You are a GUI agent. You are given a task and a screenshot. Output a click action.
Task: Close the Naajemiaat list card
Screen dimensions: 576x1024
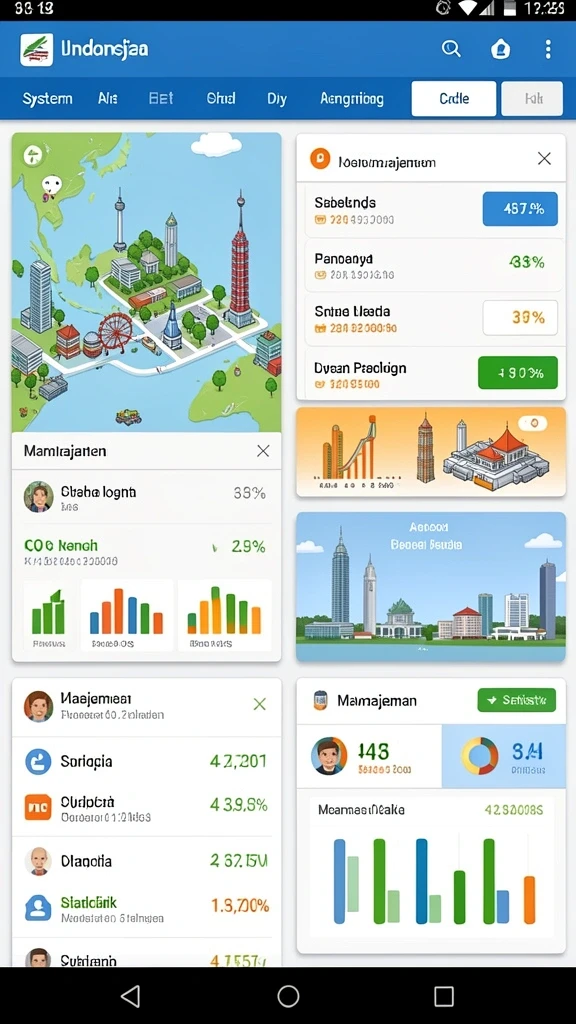(259, 704)
